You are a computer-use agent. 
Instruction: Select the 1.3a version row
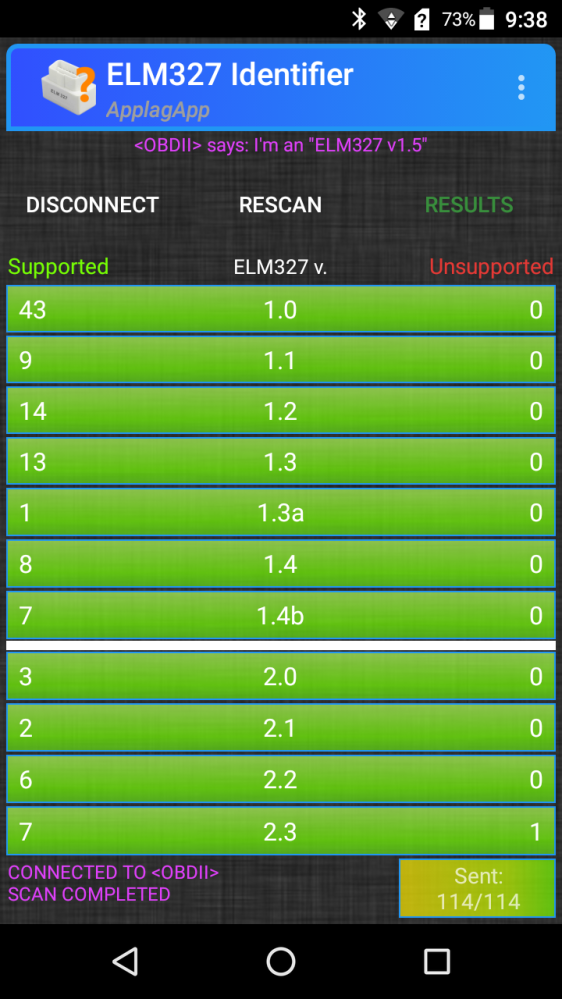(x=281, y=512)
